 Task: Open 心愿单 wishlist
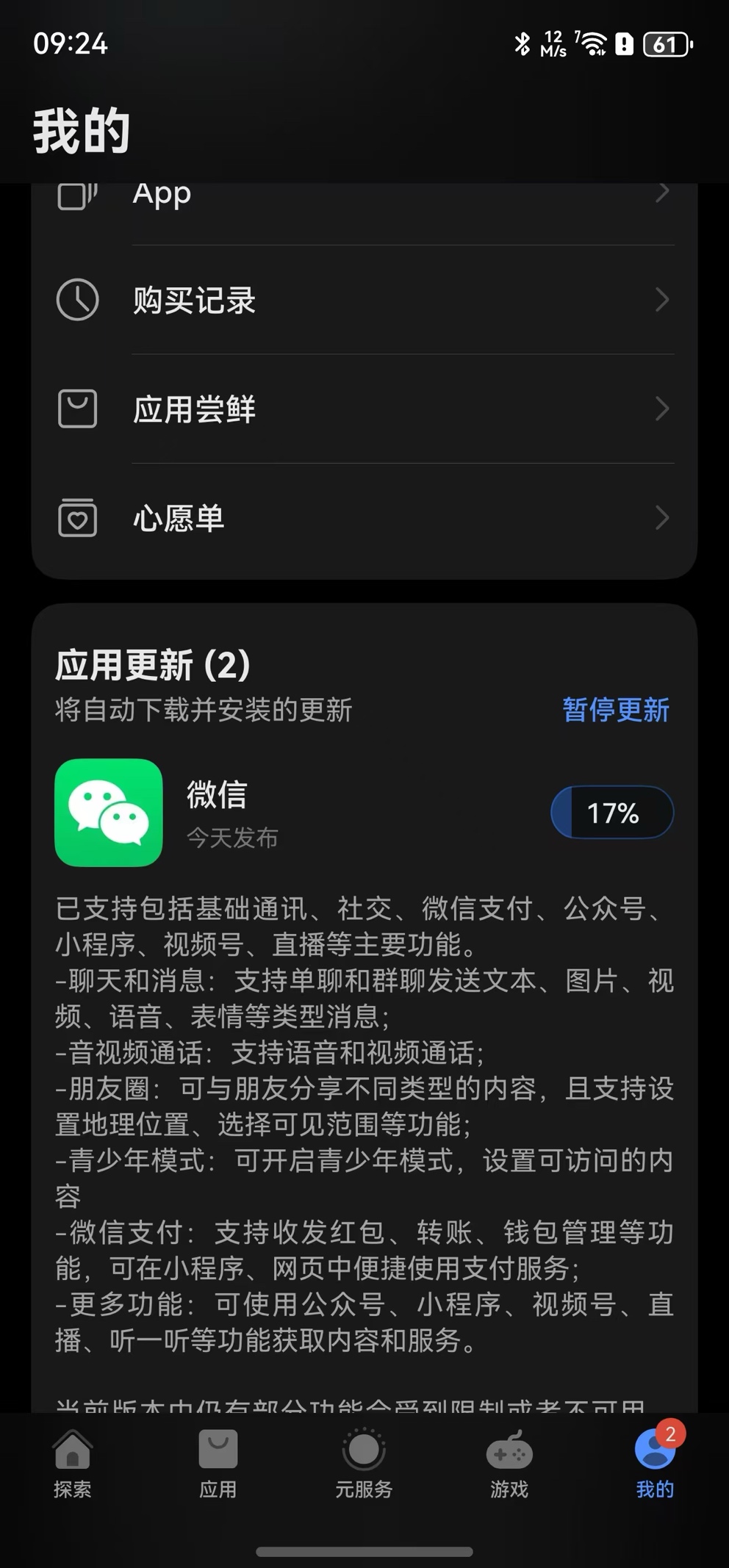(x=364, y=518)
